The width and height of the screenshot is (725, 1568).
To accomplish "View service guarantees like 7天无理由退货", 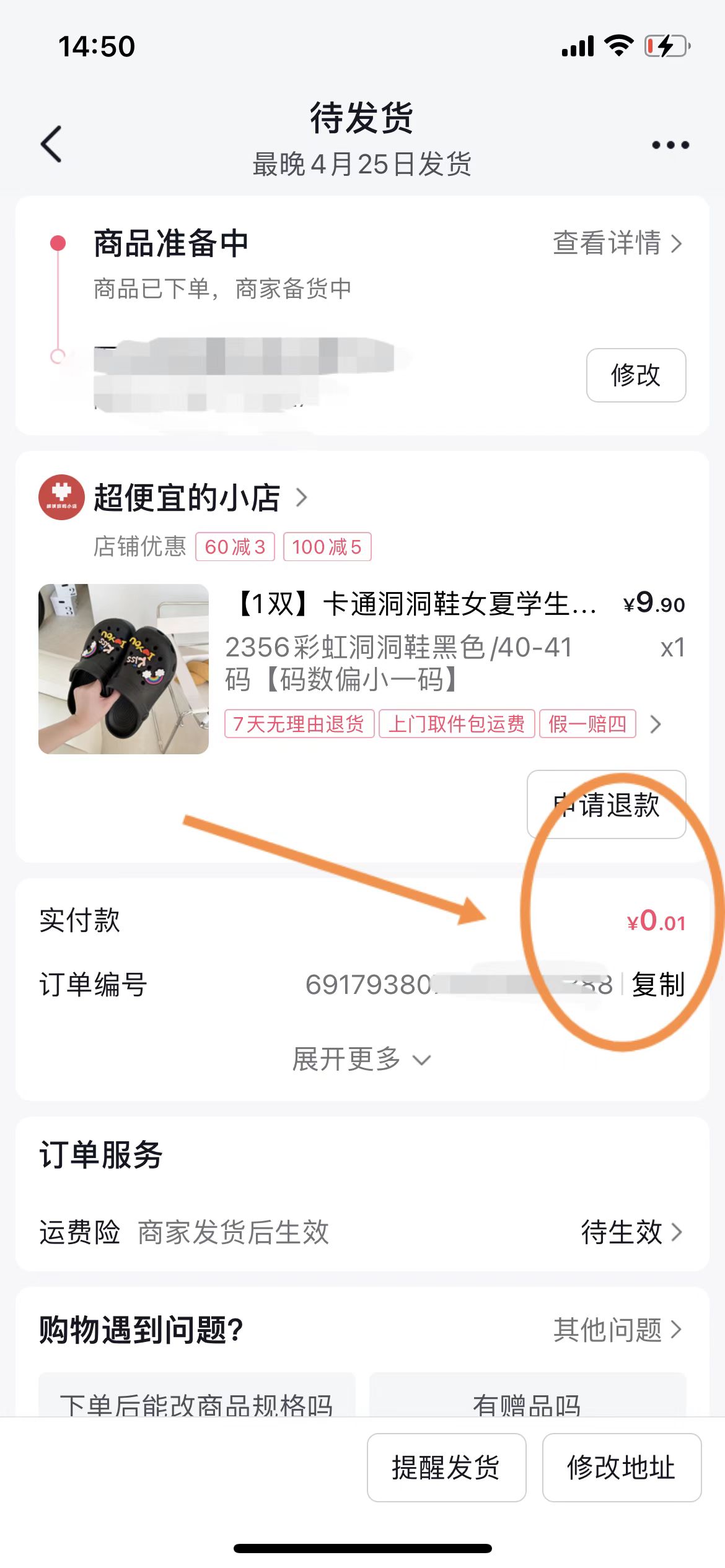I will (x=442, y=724).
